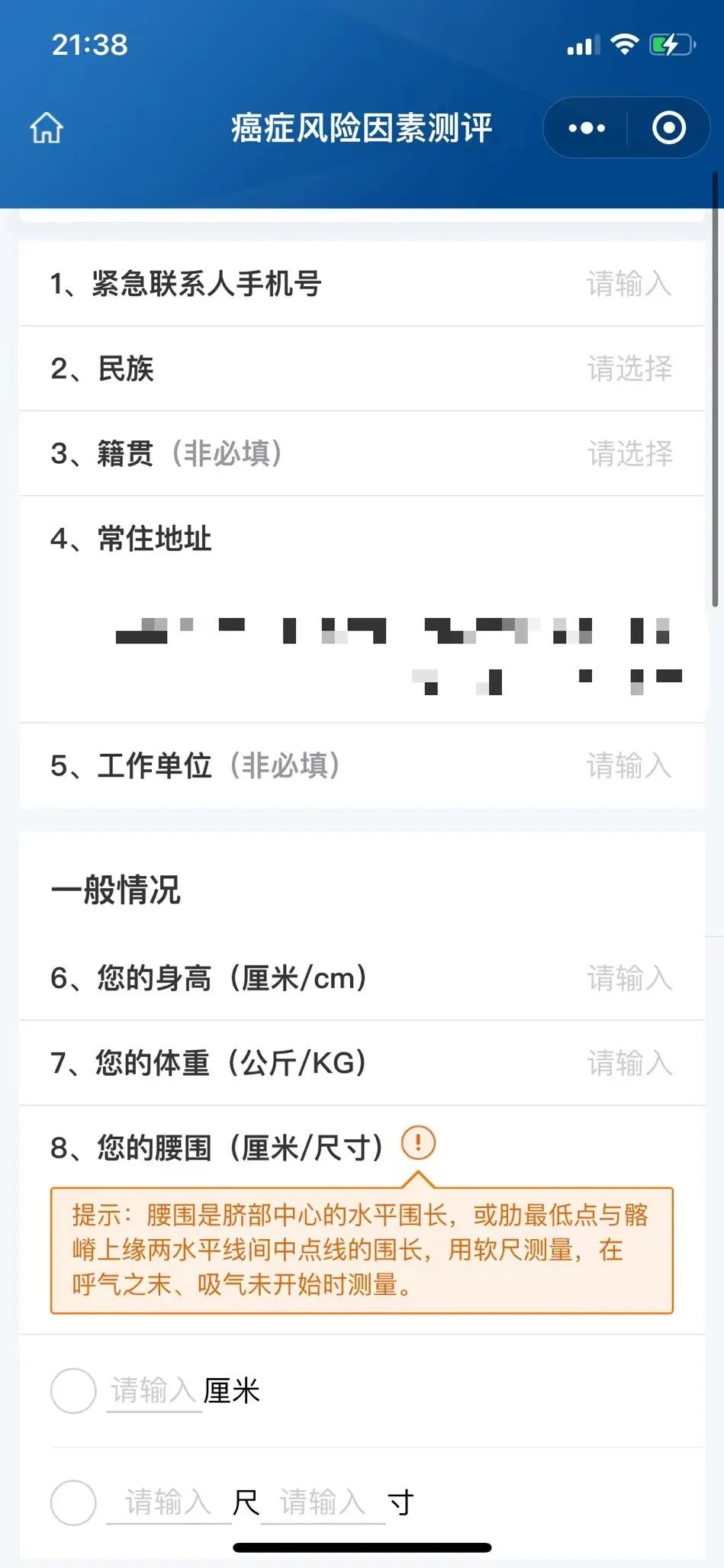Screen dimensions: 724x1568
Task: Enter your height in centimeters
Action: [628, 977]
